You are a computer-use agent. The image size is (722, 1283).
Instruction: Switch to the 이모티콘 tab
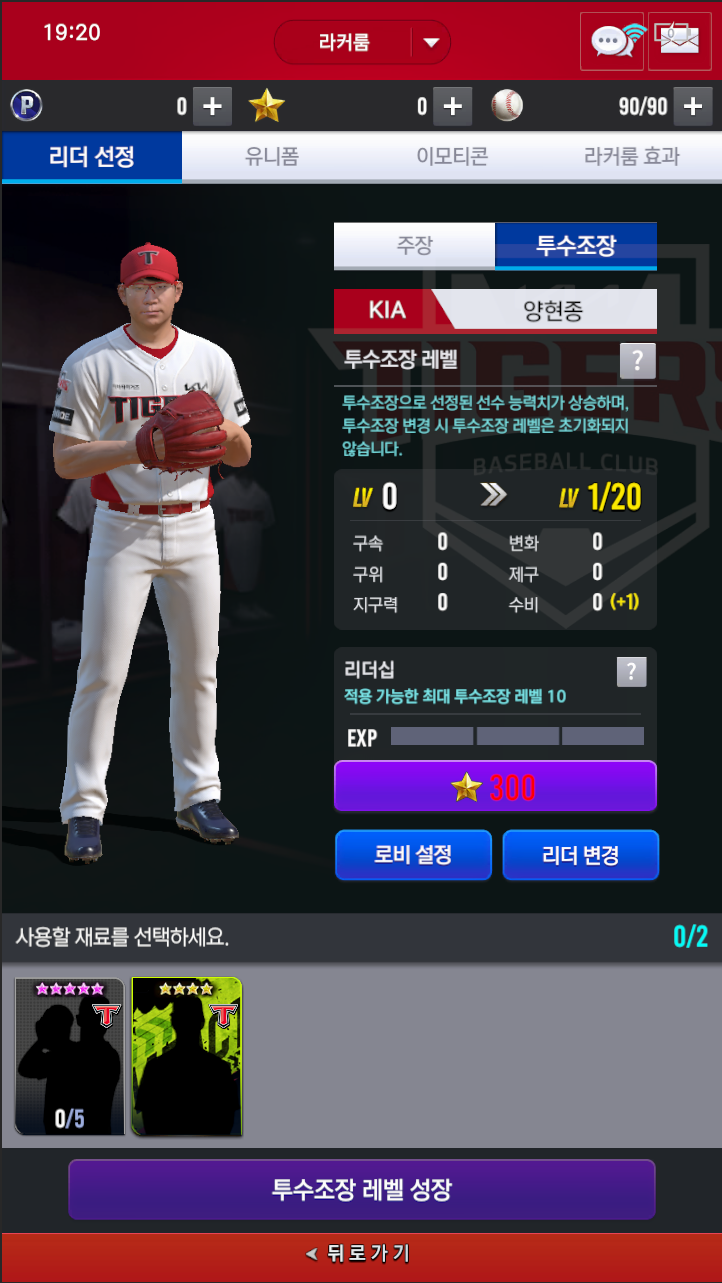pyautogui.click(x=452, y=157)
